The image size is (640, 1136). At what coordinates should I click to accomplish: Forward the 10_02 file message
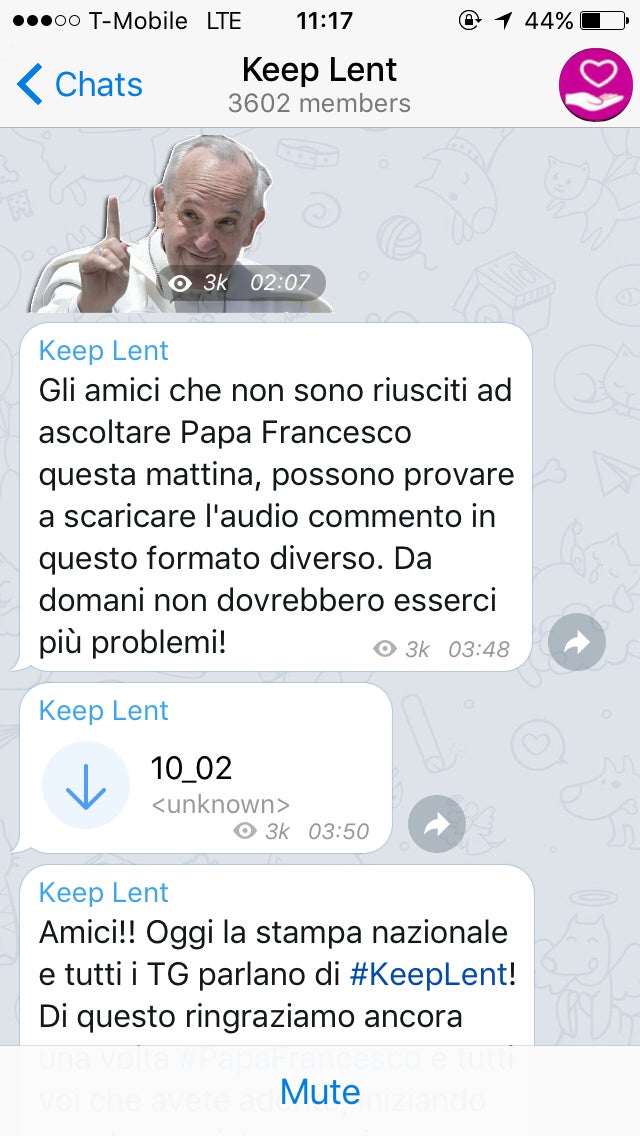(437, 824)
